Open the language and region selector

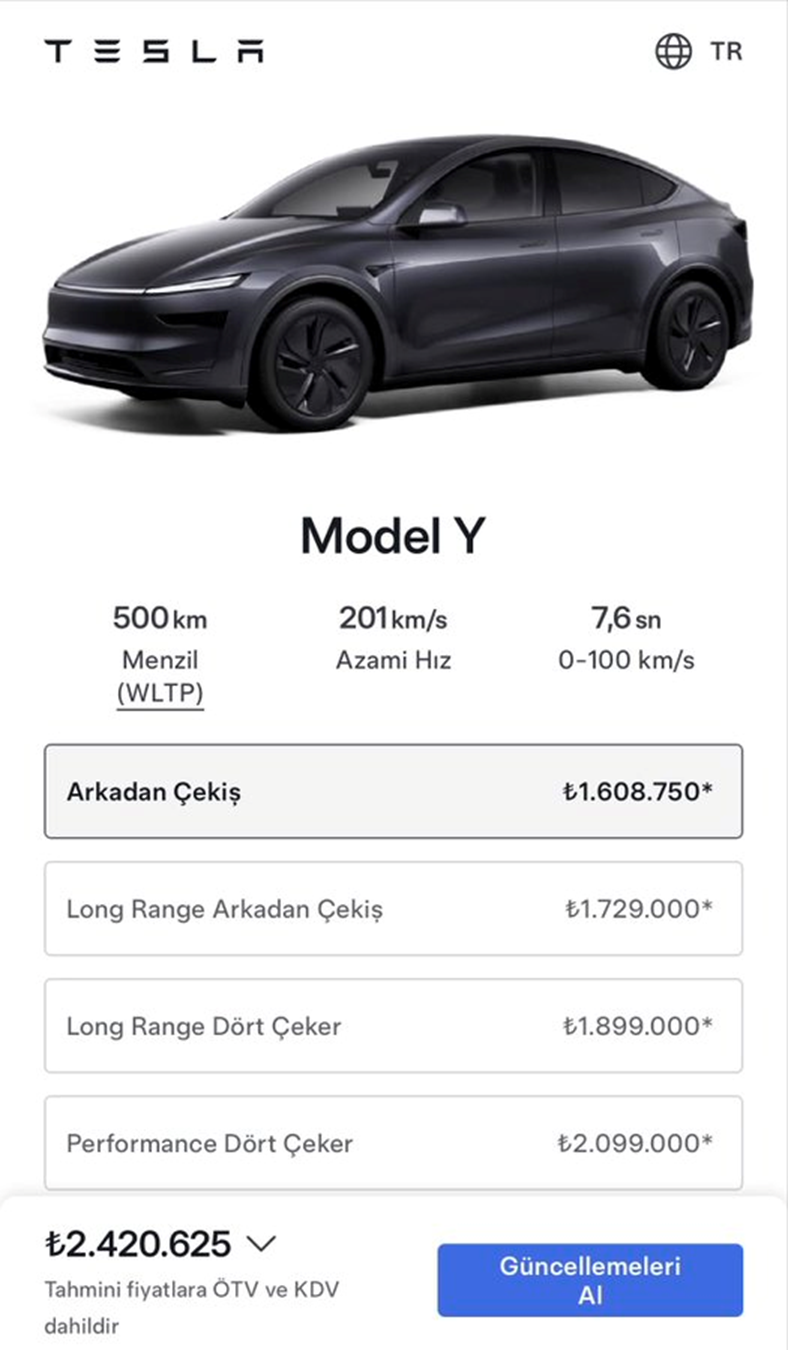point(698,51)
